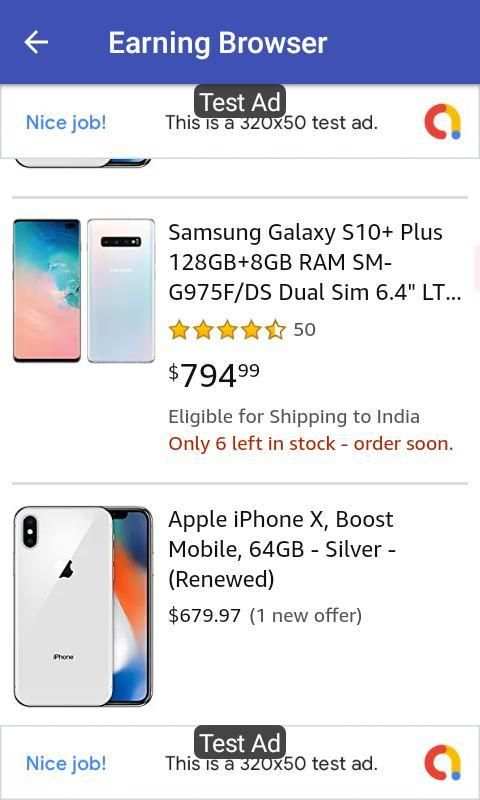Open the Samsung Galaxy S10+ Plus listing

tap(315, 263)
